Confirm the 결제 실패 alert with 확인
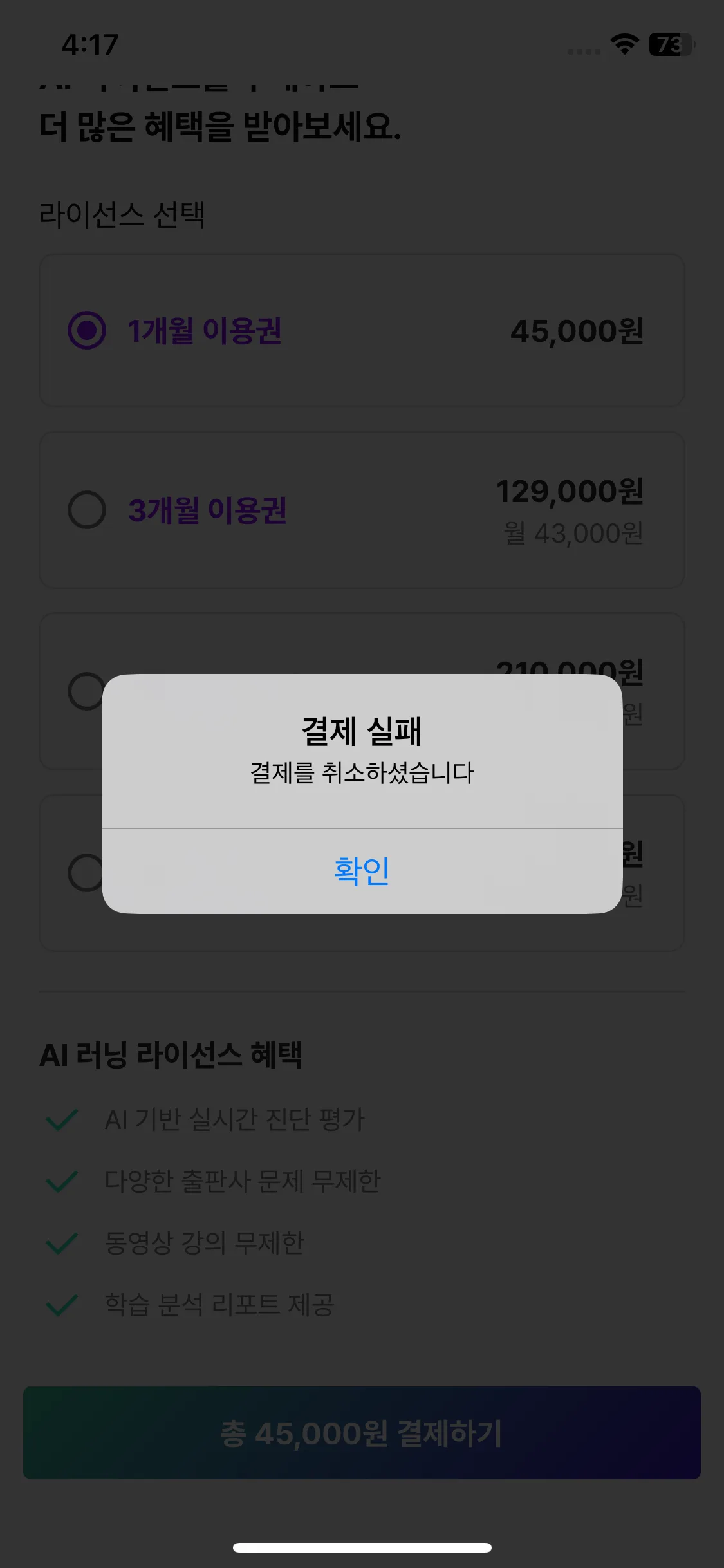This screenshot has height=1568, width=724. (362, 871)
